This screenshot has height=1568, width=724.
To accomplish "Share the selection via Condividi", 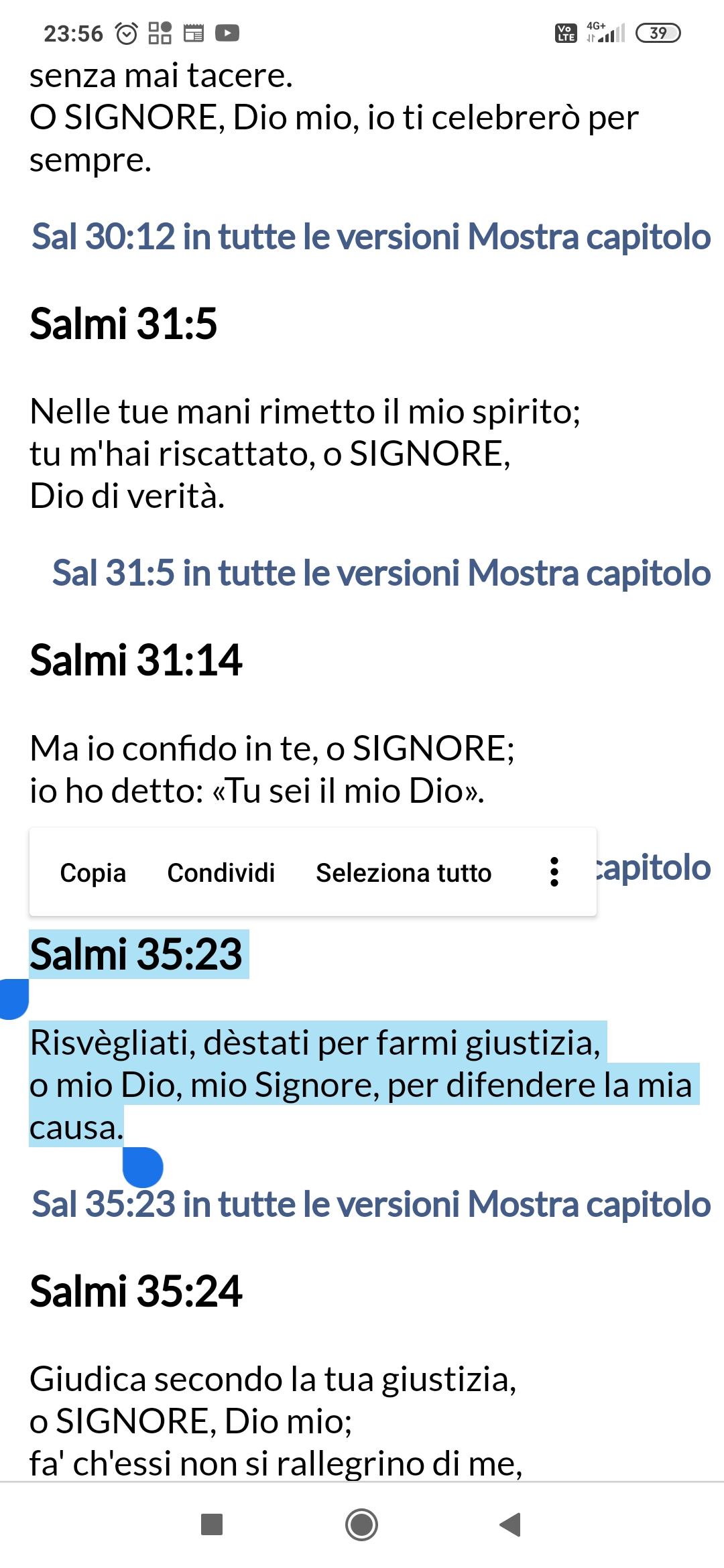I will point(221,872).
